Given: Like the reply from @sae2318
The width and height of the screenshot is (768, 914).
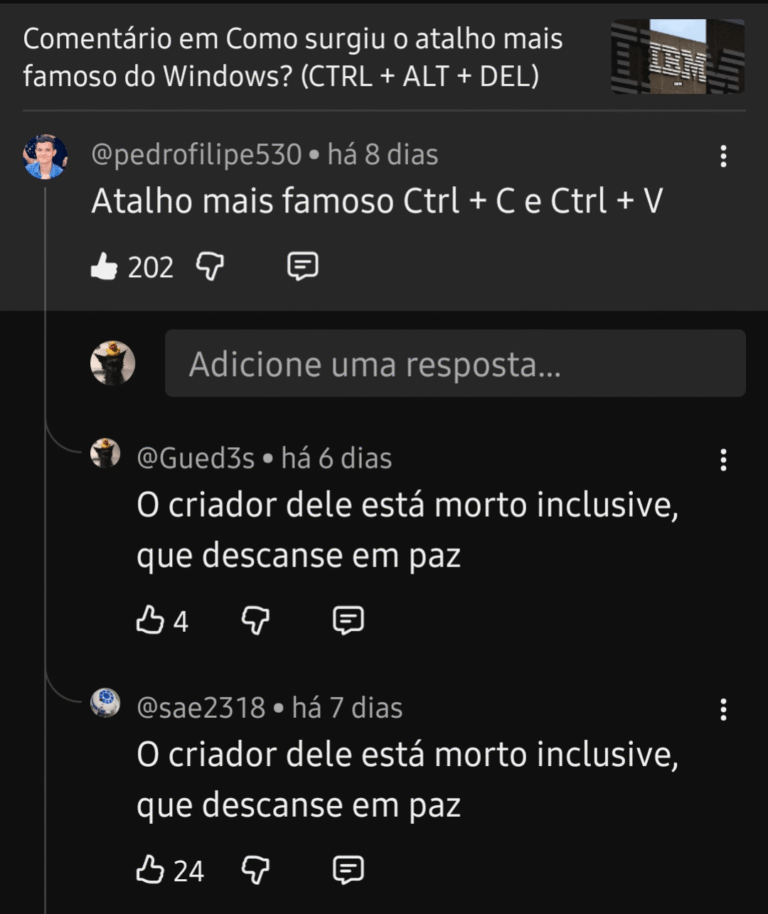Looking at the screenshot, I should [150, 871].
